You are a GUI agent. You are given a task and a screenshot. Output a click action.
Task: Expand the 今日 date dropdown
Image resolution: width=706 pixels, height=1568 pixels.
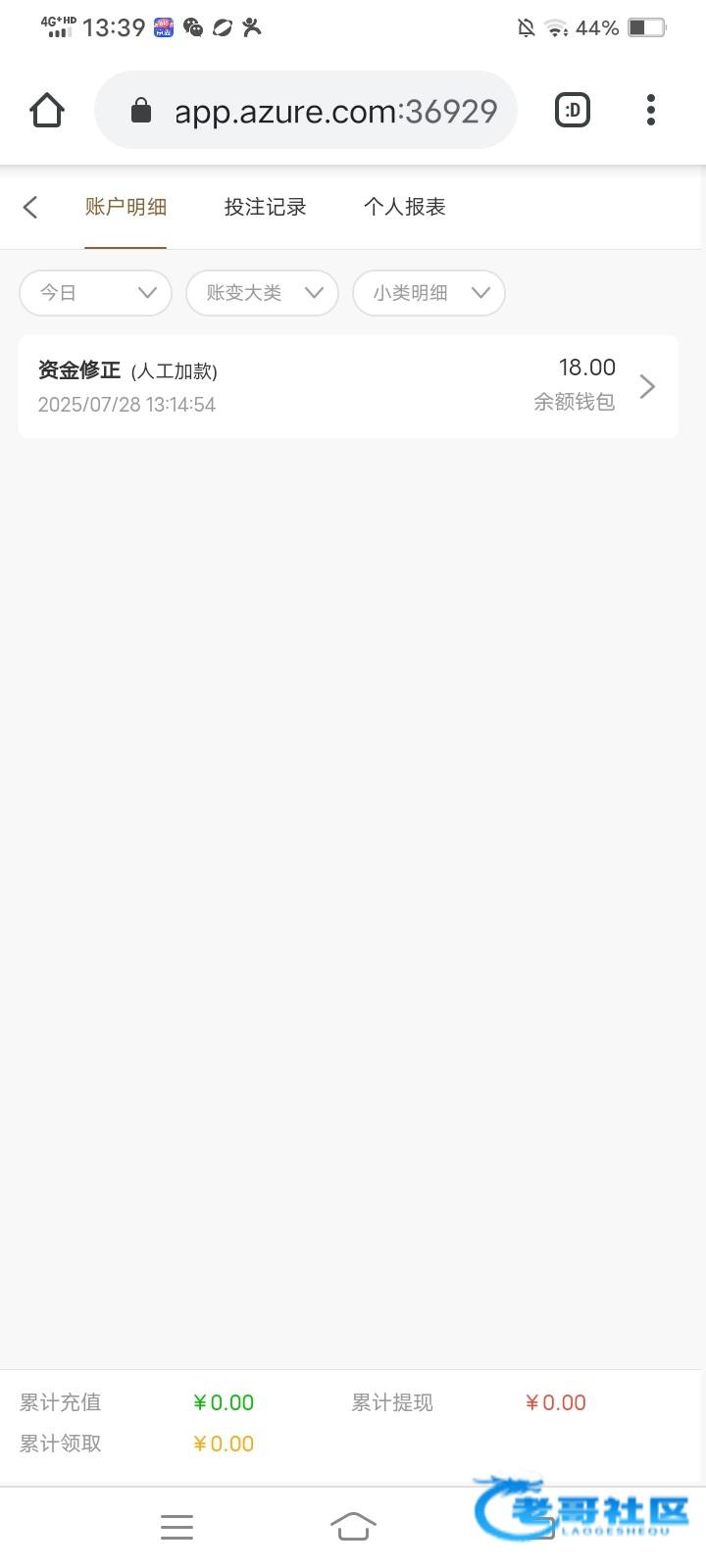point(95,293)
